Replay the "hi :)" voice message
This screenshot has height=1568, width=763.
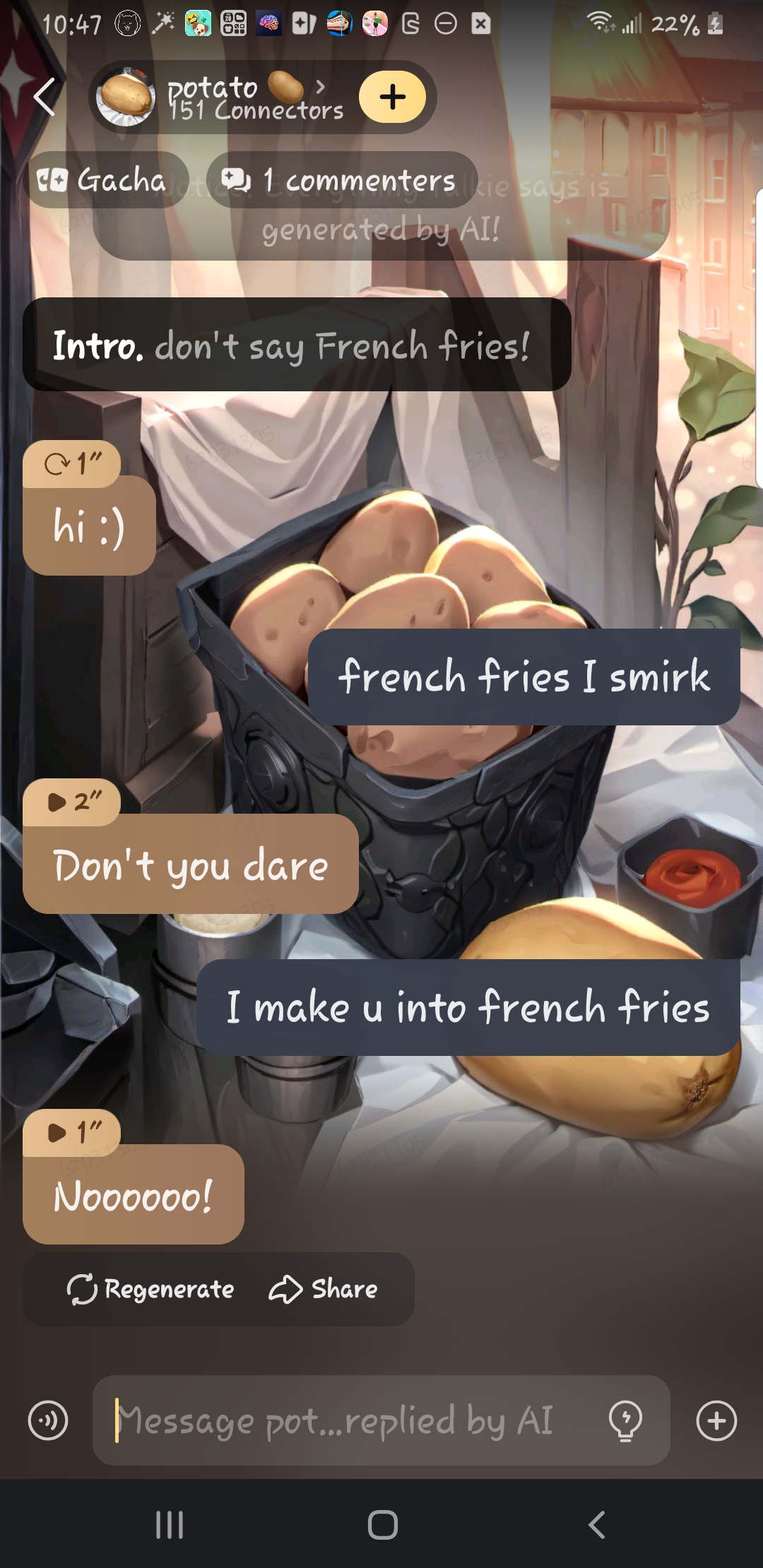tap(71, 464)
